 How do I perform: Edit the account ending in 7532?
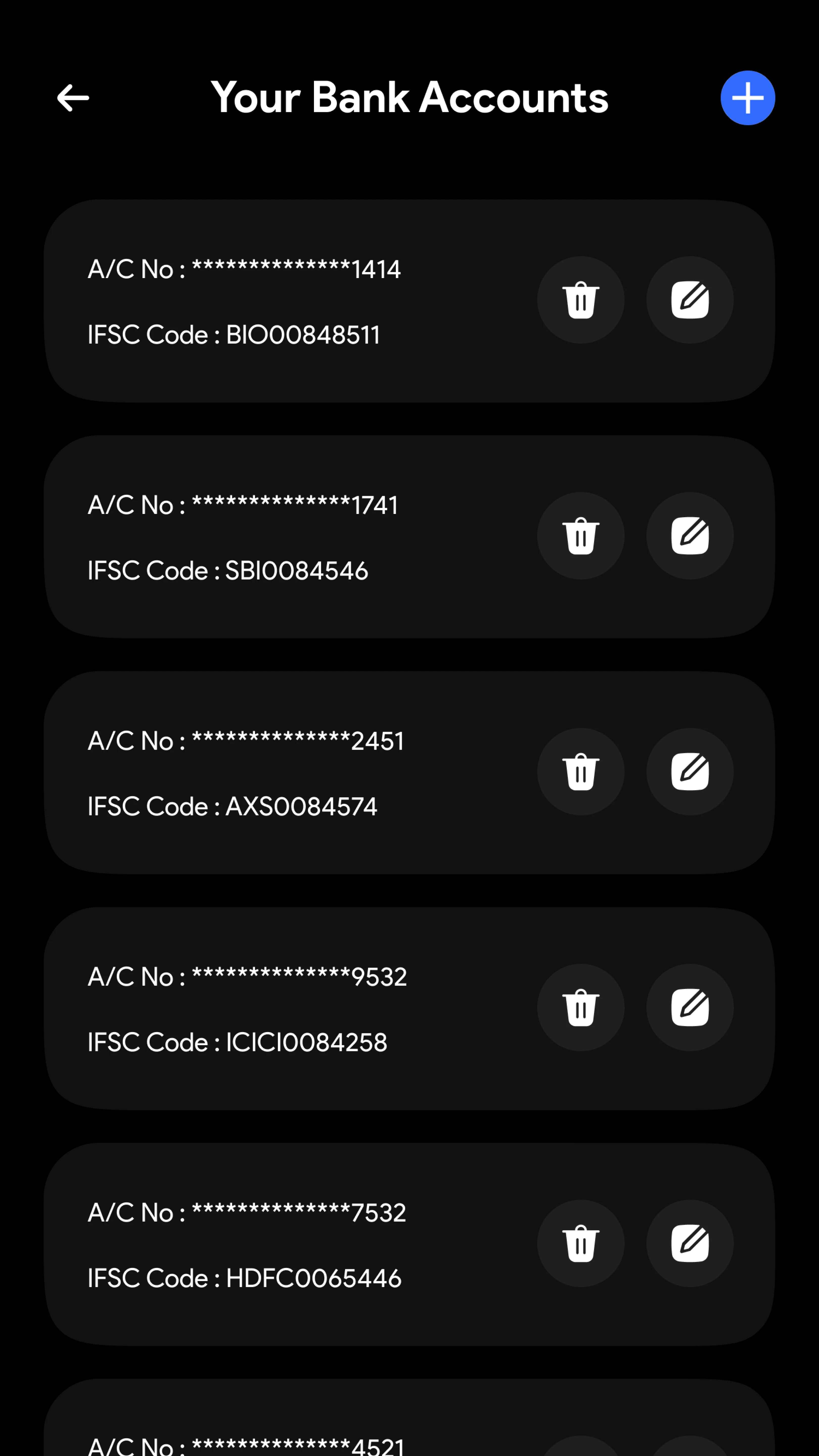[x=690, y=1243]
